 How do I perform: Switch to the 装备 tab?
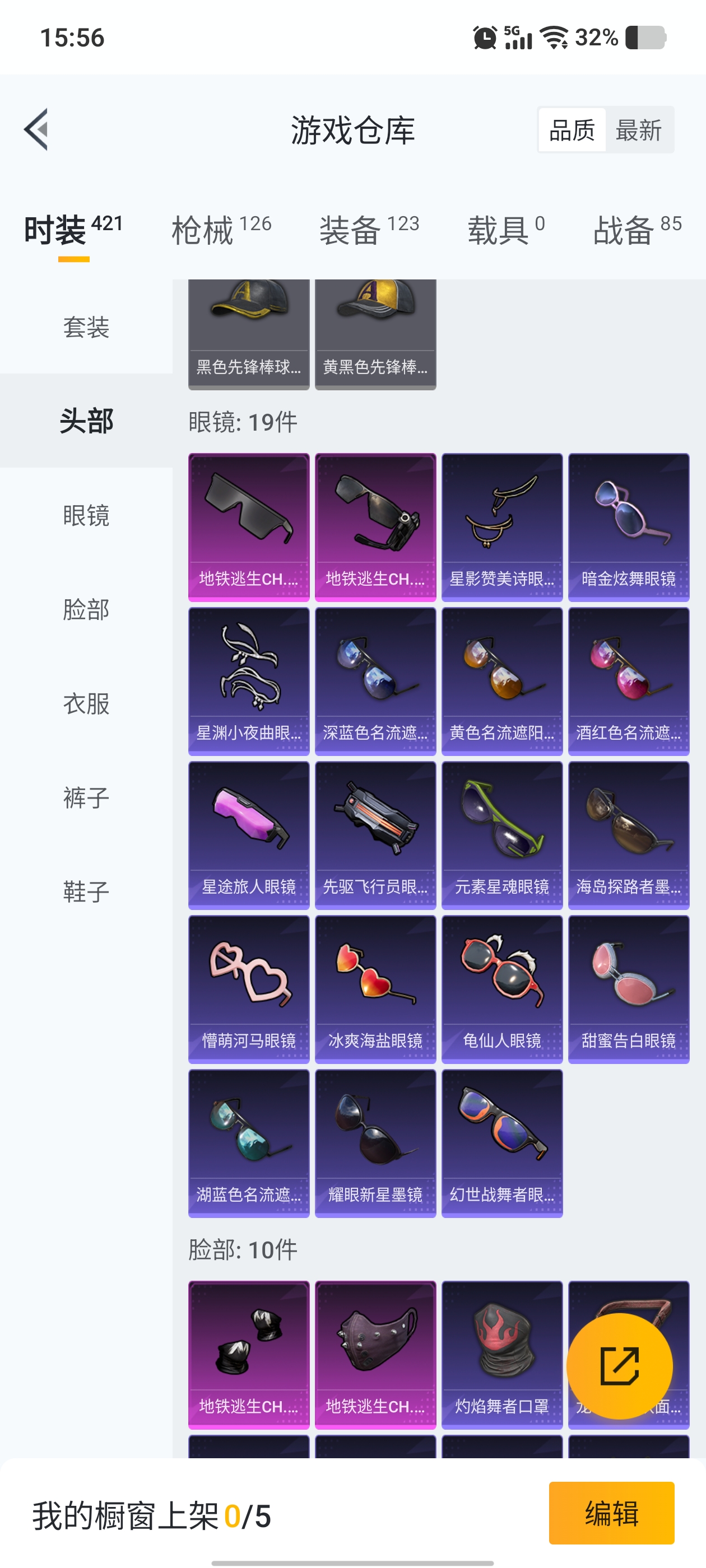tap(369, 230)
